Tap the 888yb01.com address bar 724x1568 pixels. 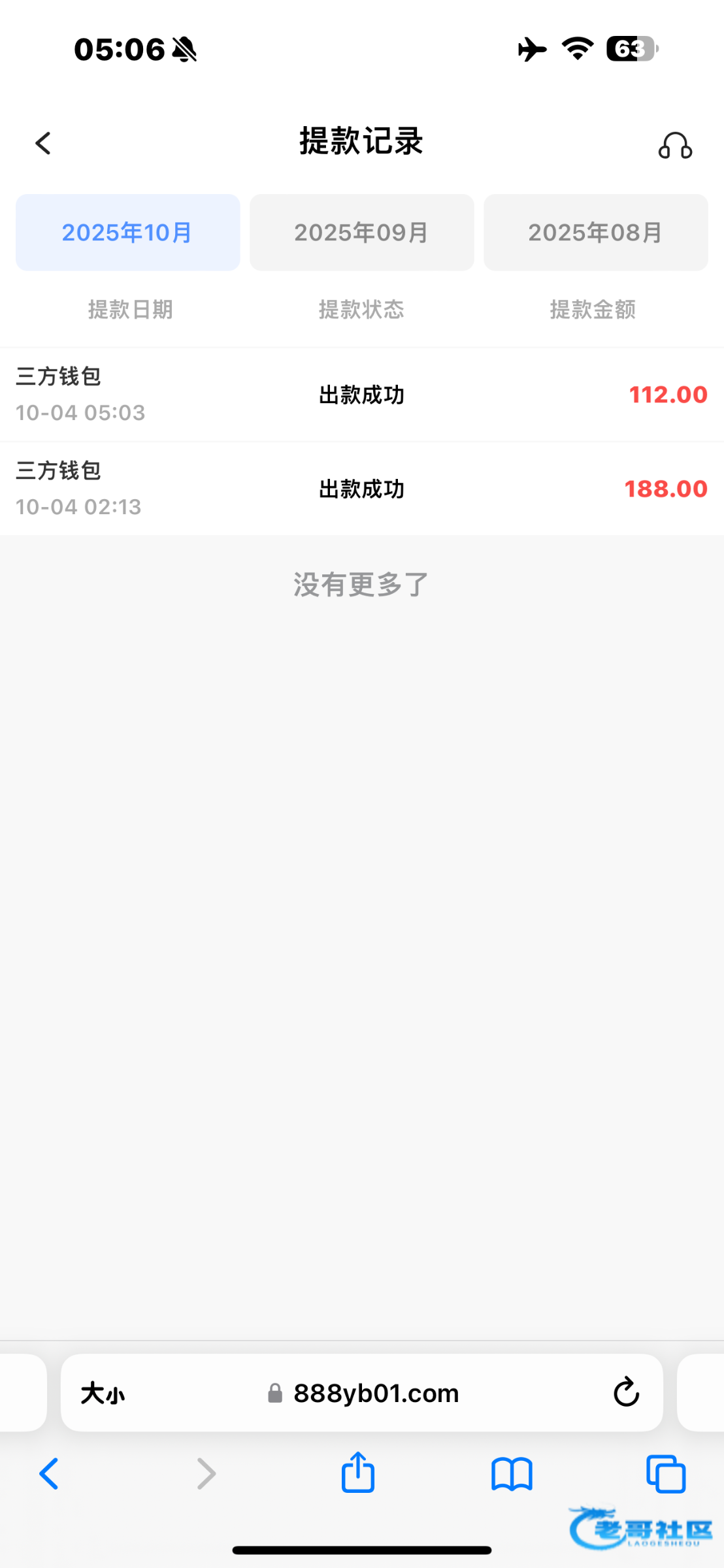pyautogui.click(x=375, y=1394)
